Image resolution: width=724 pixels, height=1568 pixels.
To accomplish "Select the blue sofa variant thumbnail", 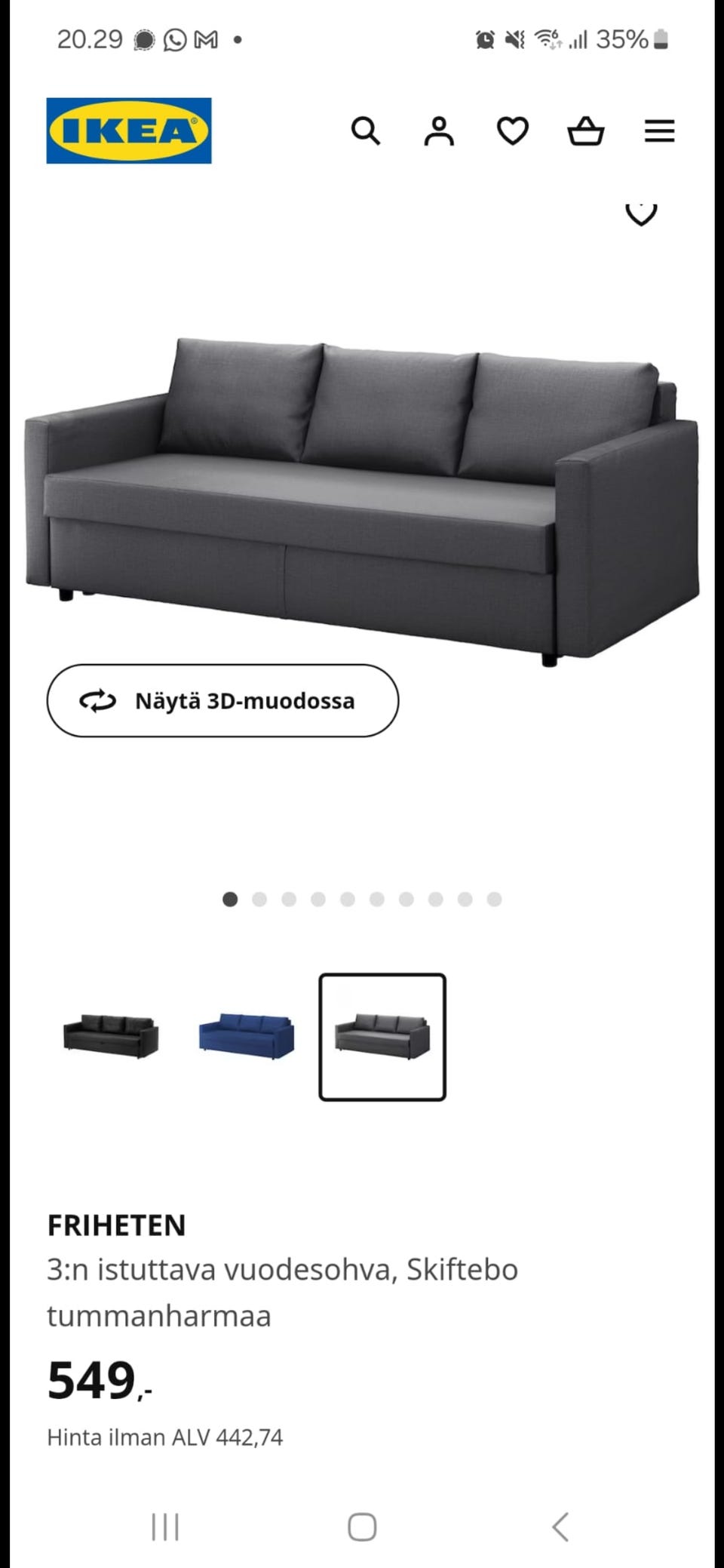I will (247, 1036).
